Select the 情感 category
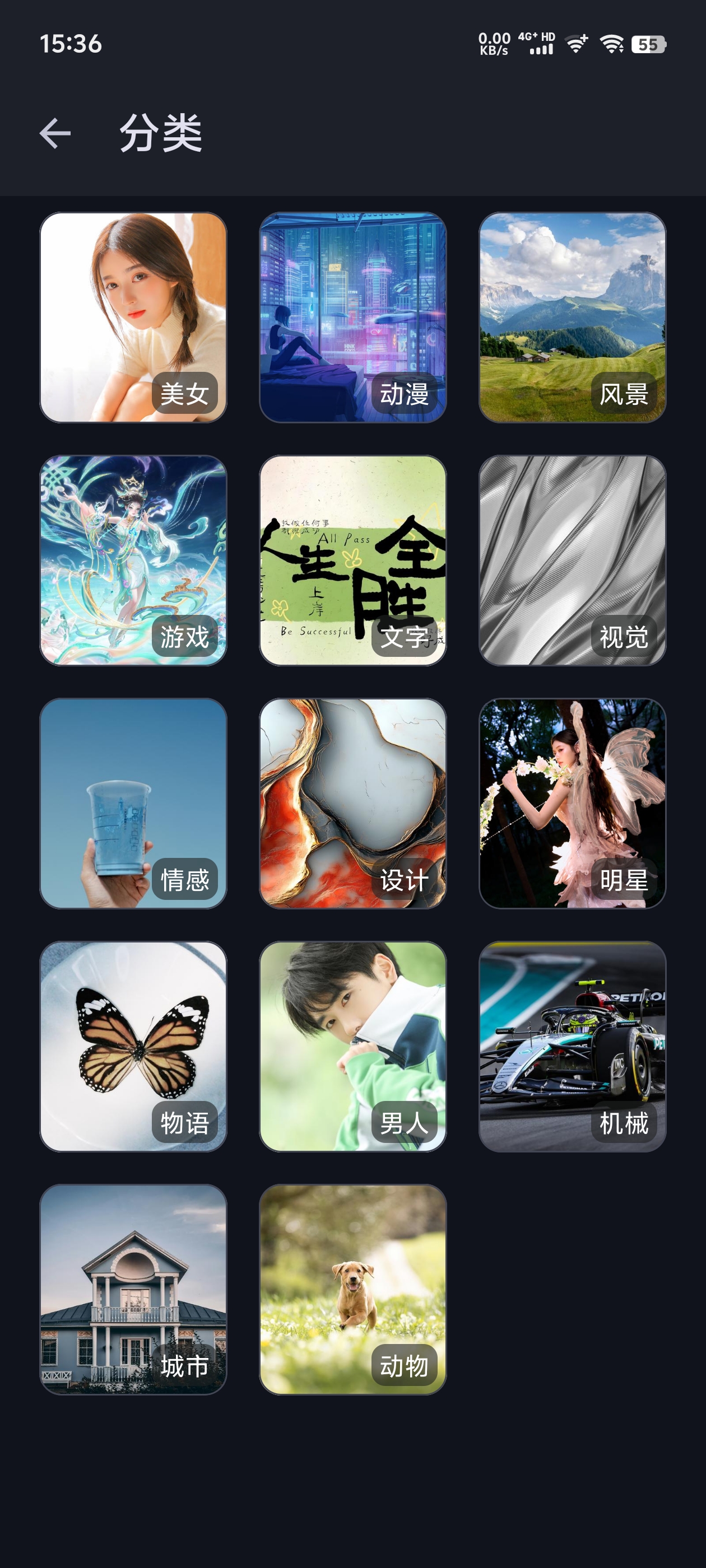 [133, 804]
